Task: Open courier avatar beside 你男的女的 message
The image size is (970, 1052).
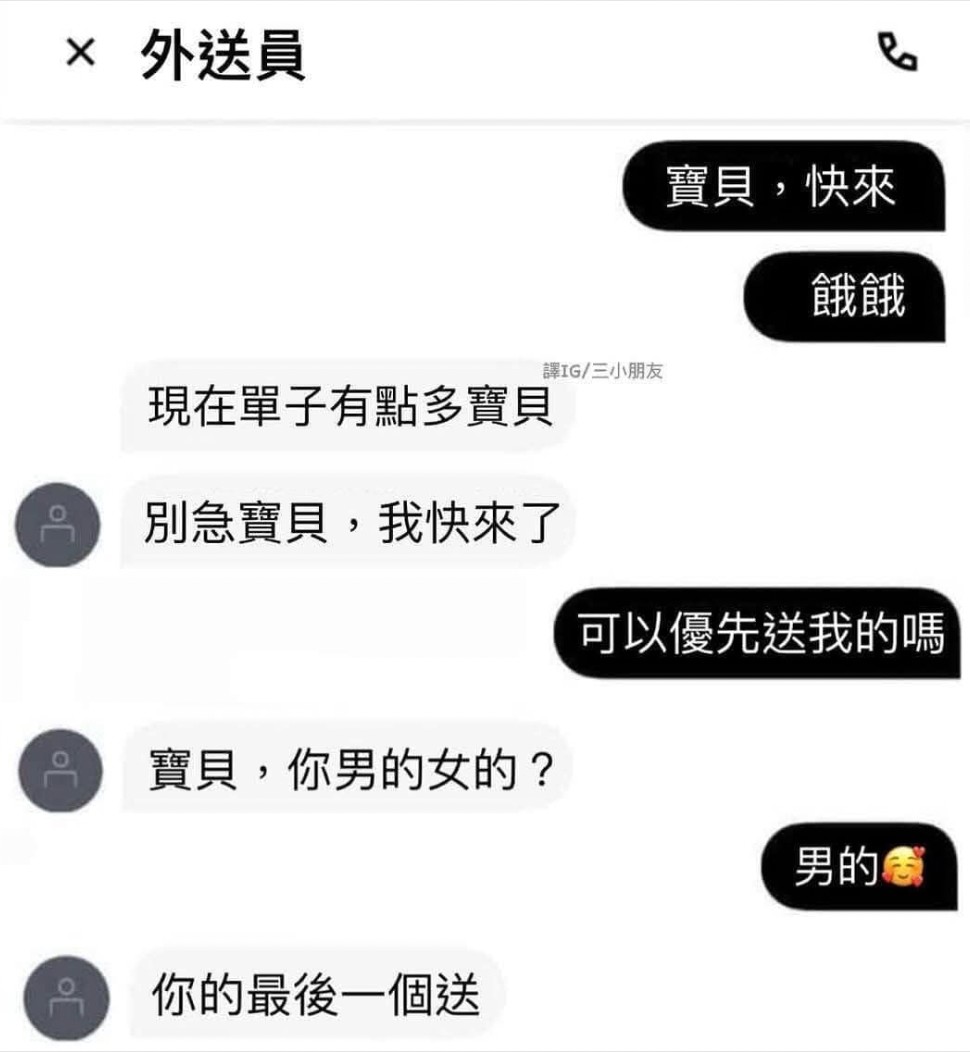Action: pyautogui.click(x=61, y=771)
